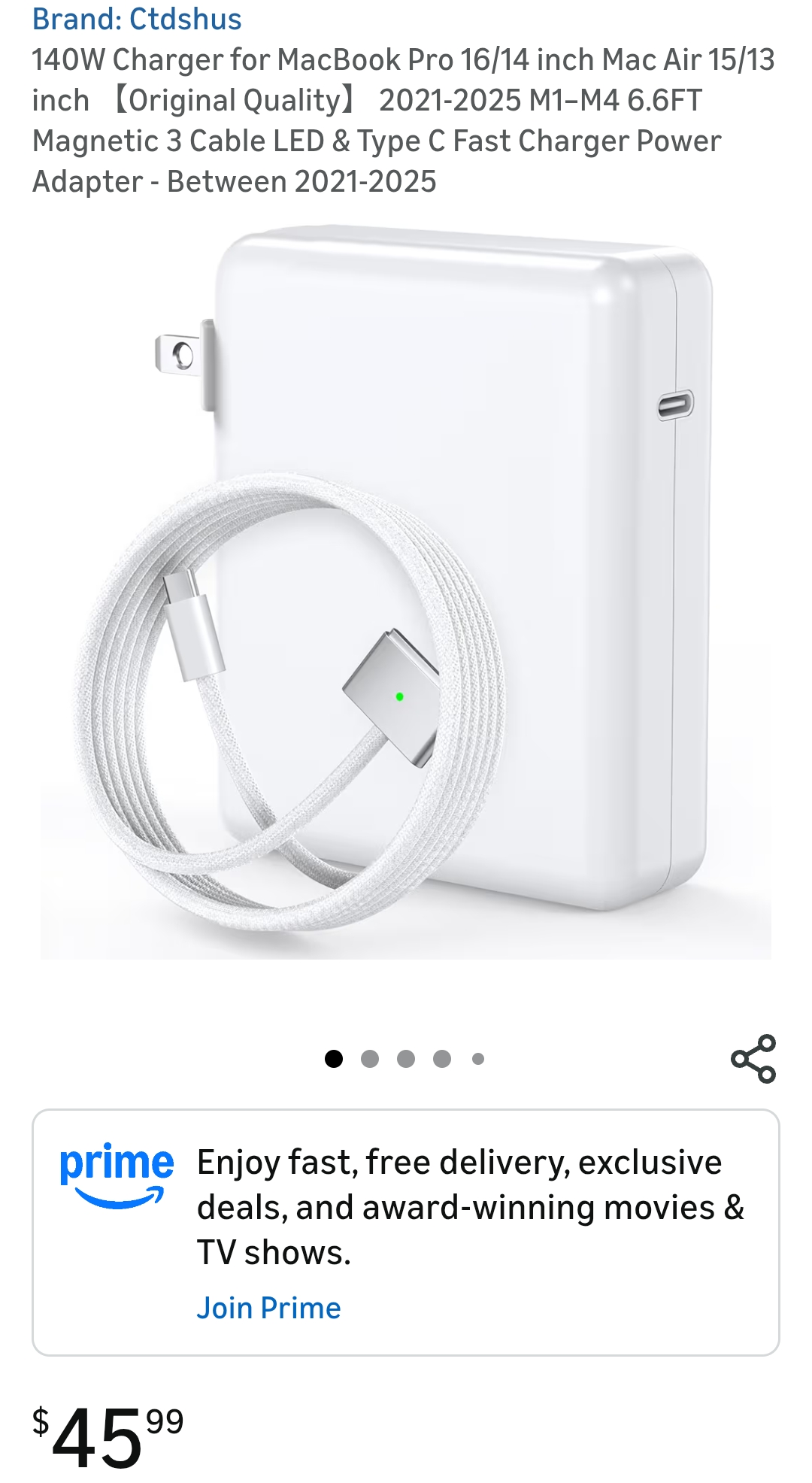Image resolution: width=812 pixels, height=1483 pixels.
Task: Select the second carousel dot
Action: coord(369,1057)
